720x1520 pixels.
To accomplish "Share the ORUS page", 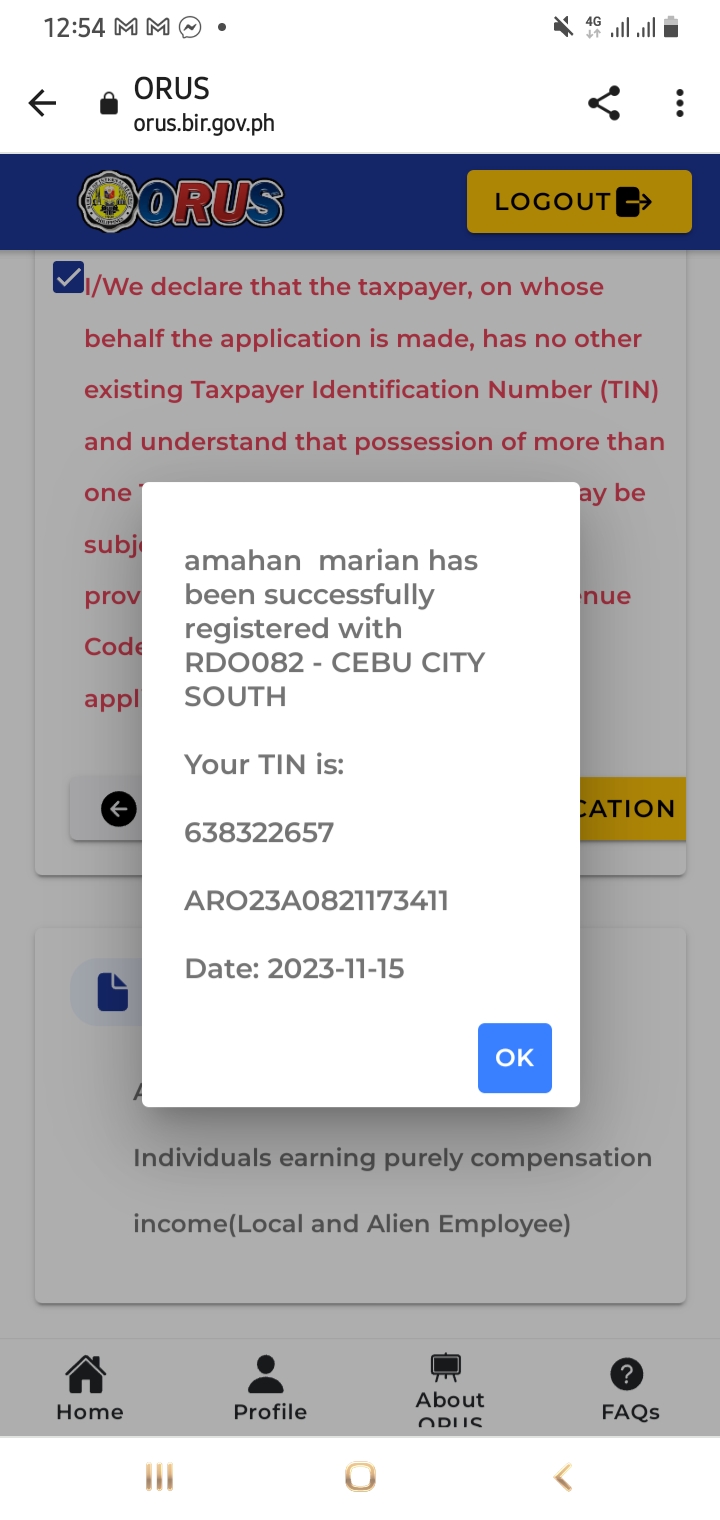I will 603,102.
